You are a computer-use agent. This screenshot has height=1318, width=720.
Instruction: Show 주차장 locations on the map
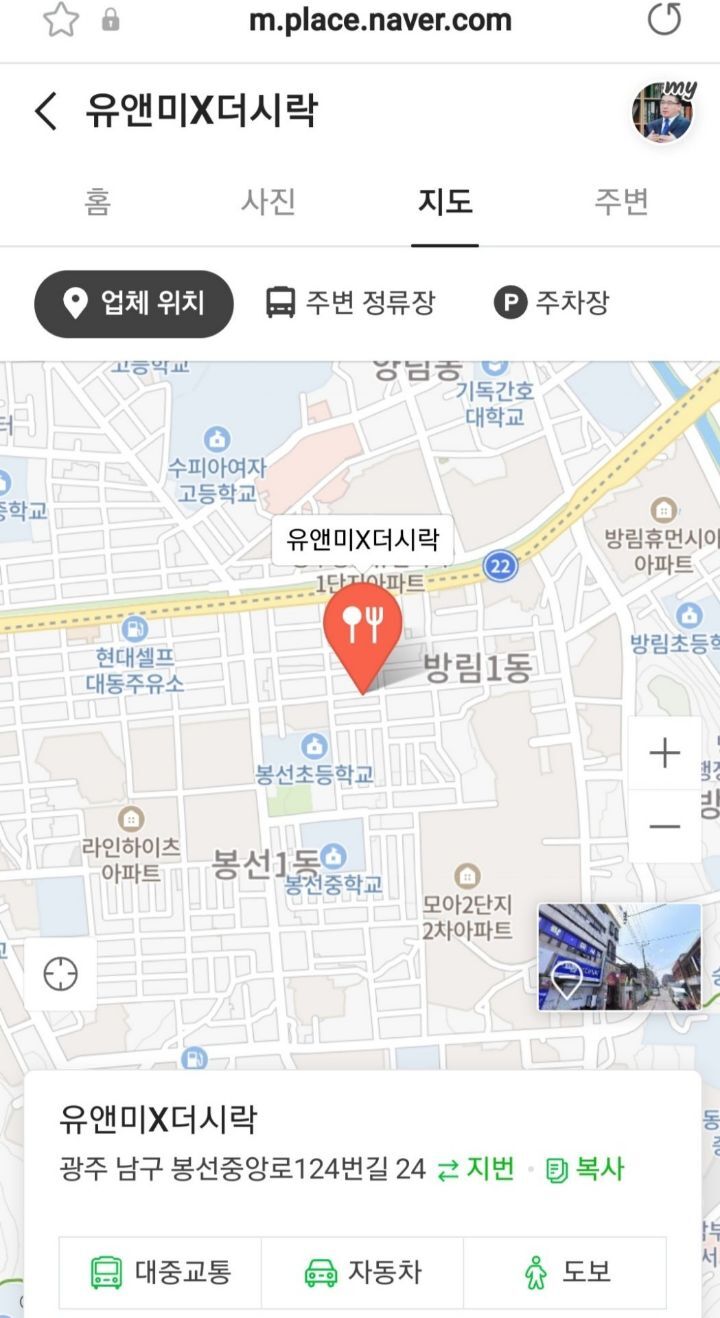[x=551, y=303]
